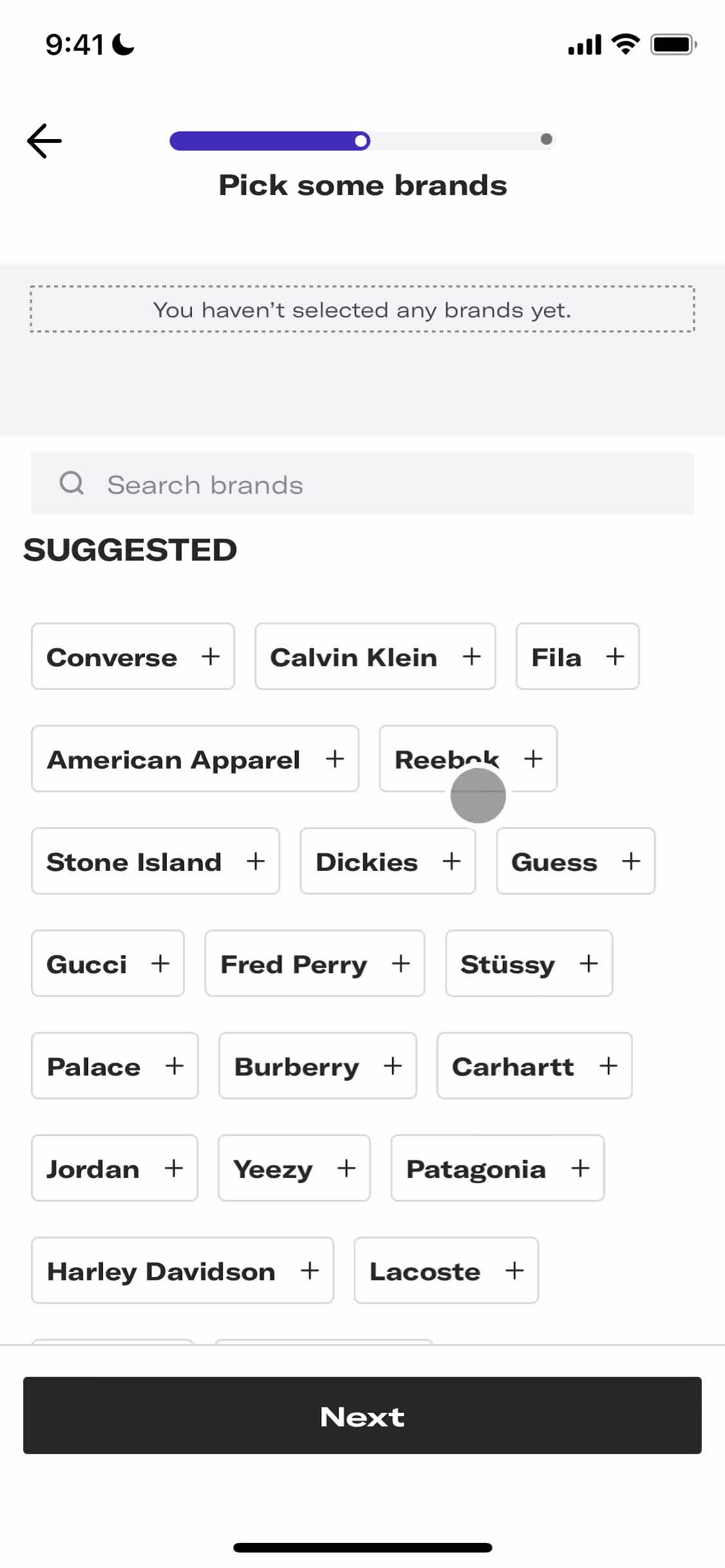Add Stüssy with its plus icon
This screenshot has height=1568, width=725.
(588, 964)
